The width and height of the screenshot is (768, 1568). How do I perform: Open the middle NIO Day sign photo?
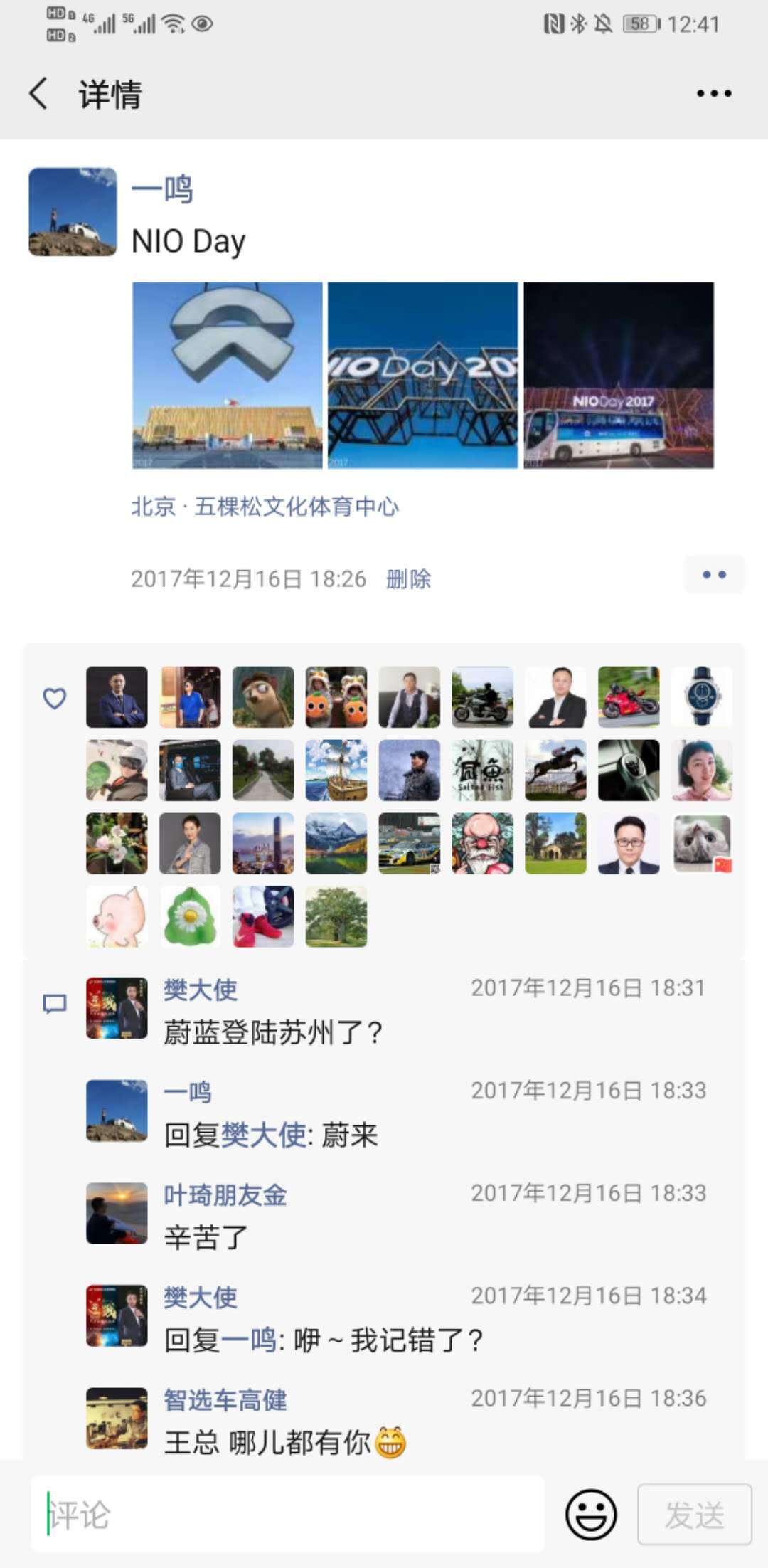click(x=423, y=375)
